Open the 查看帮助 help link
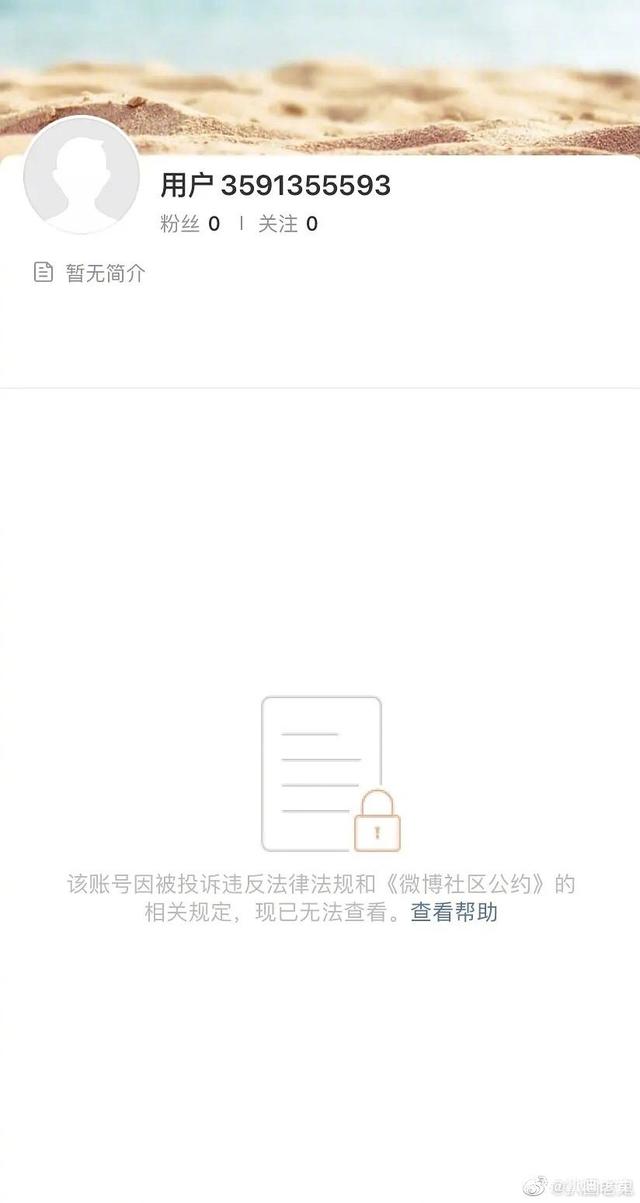 pyautogui.click(x=453, y=912)
